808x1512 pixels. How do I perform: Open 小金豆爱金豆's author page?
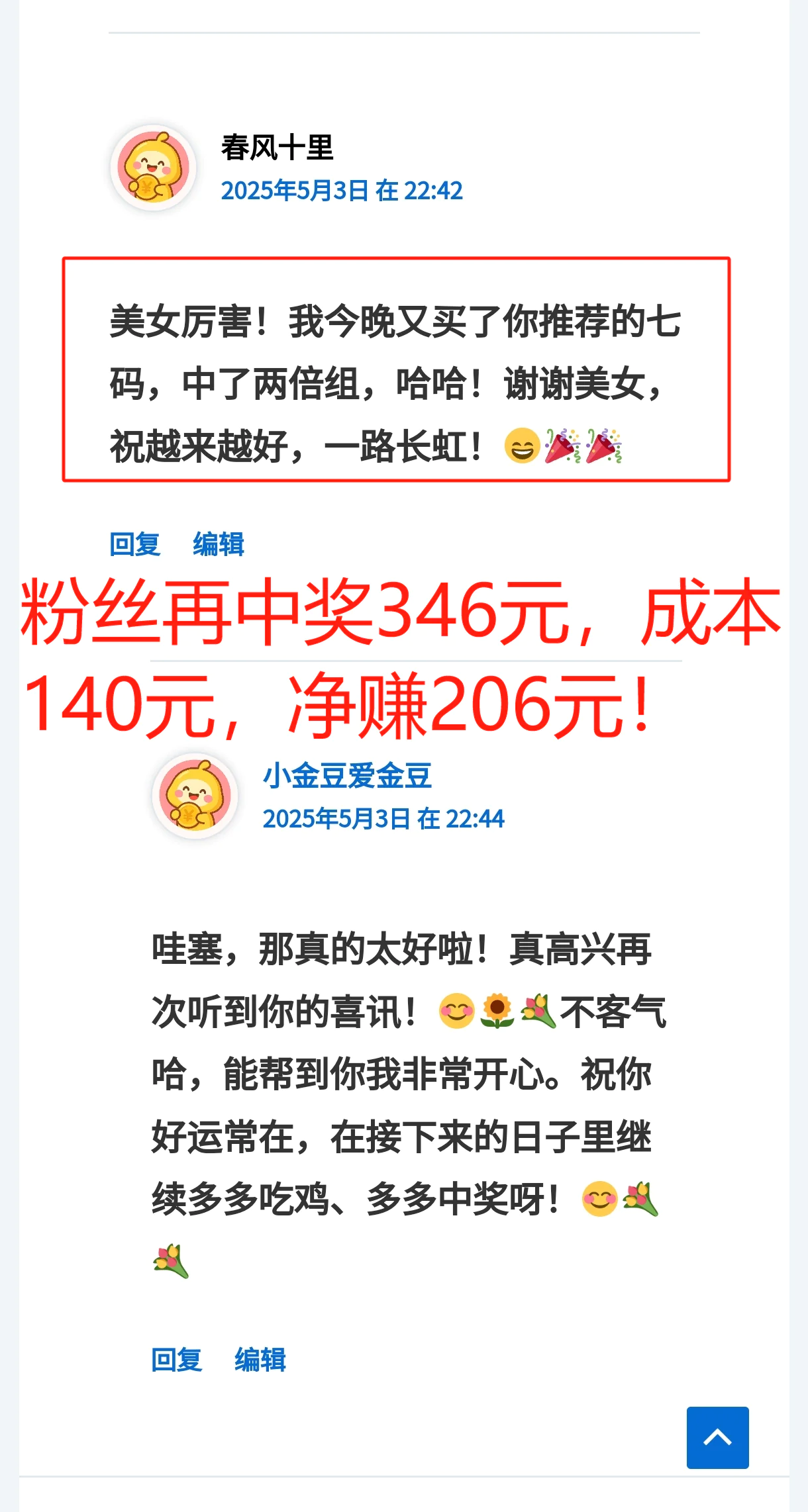pos(348,775)
